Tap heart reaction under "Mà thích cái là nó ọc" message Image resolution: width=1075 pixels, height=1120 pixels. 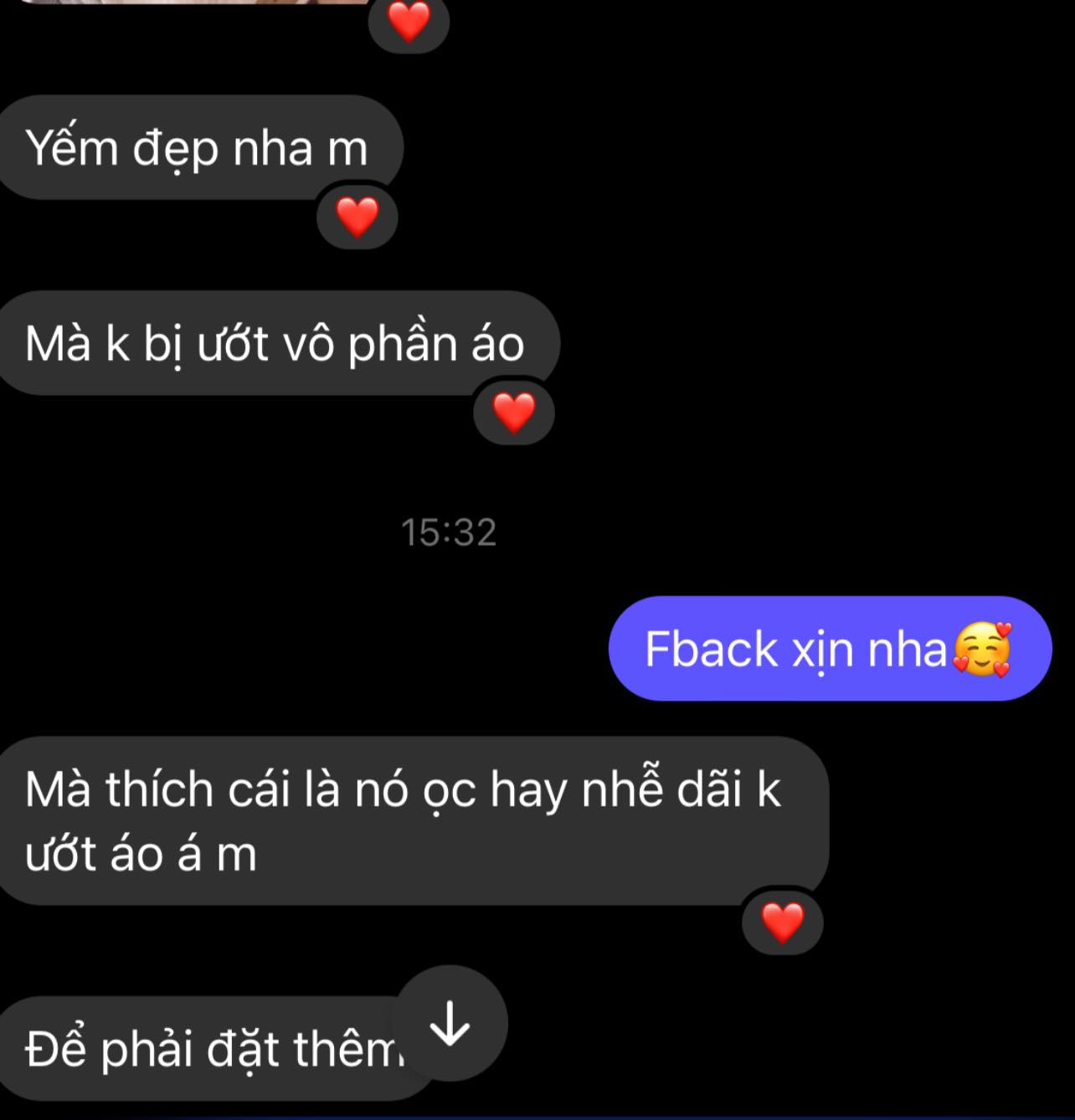coord(783,922)
